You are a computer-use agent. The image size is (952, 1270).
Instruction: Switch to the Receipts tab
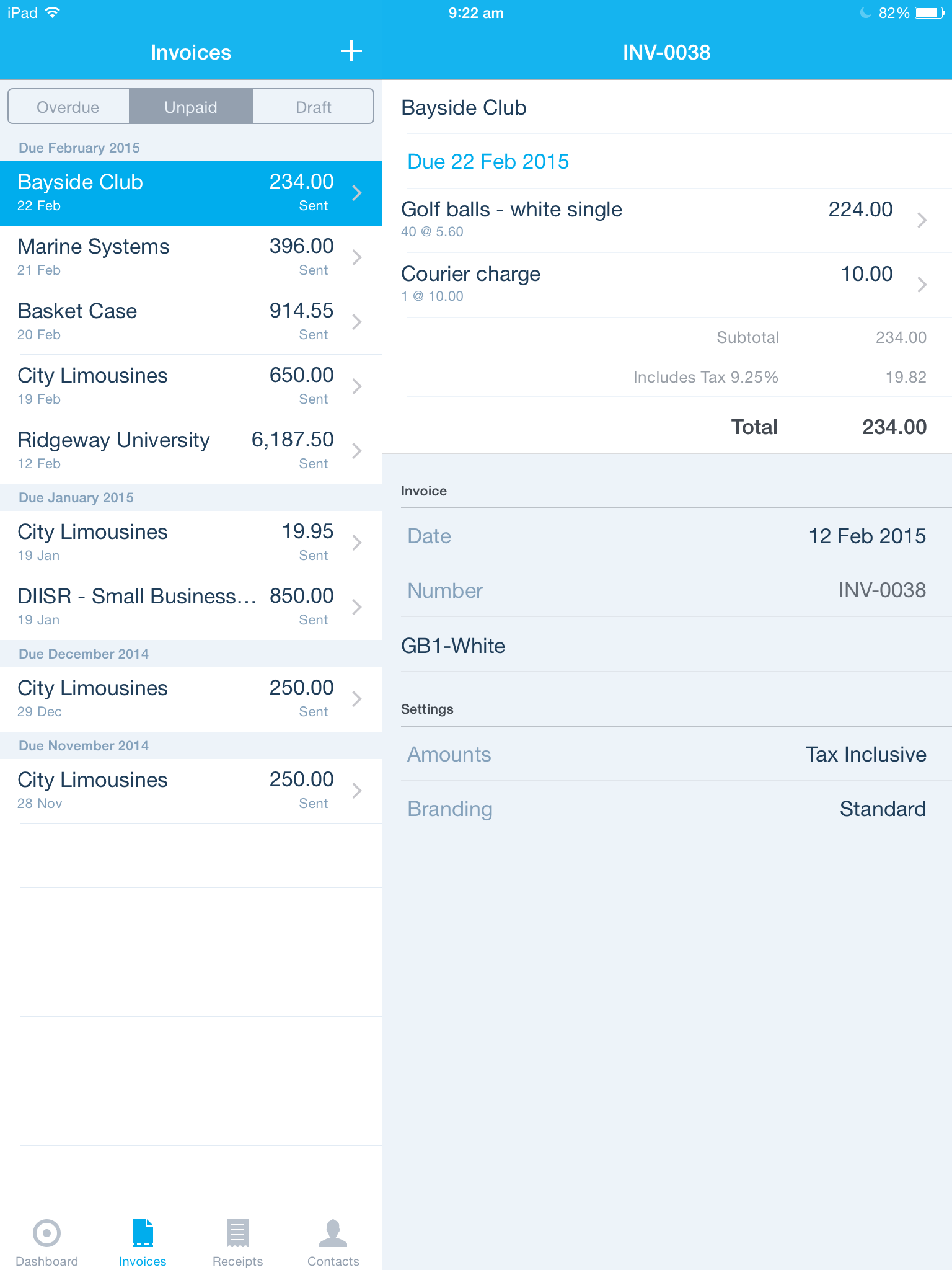[x=237, y=1241]
